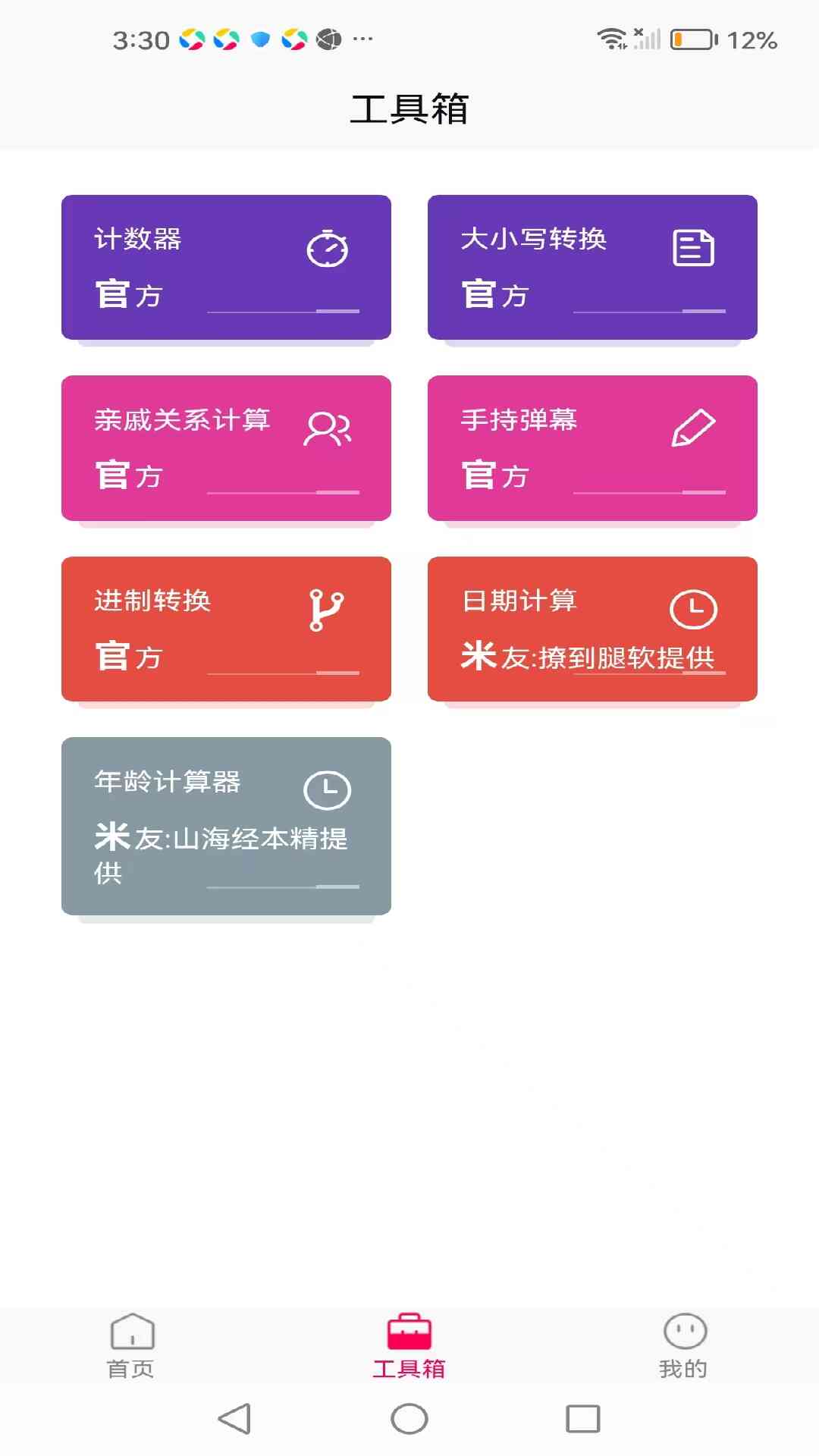Tap the people icon on 亲戚关系计算 card

point(328,430)
